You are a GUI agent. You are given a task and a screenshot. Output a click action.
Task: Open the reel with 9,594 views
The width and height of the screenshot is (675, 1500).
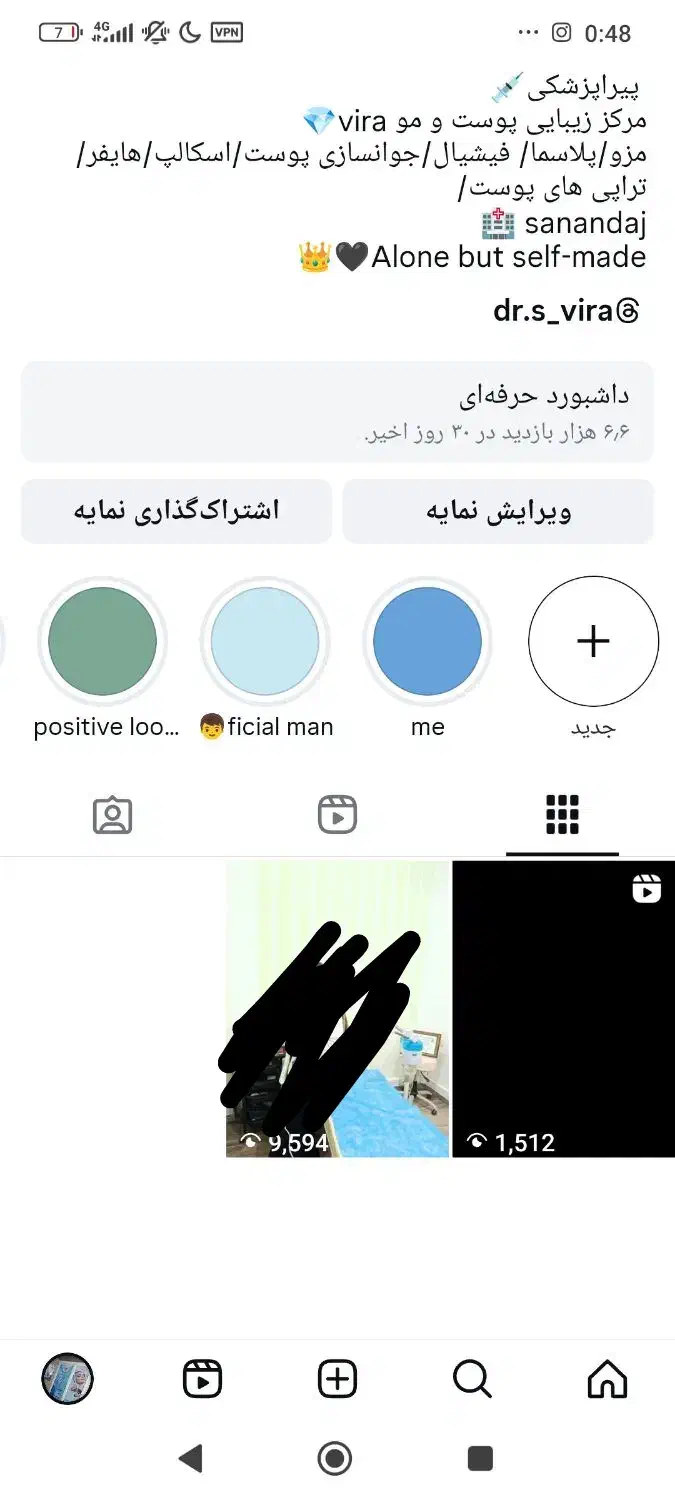point(337,1008)
